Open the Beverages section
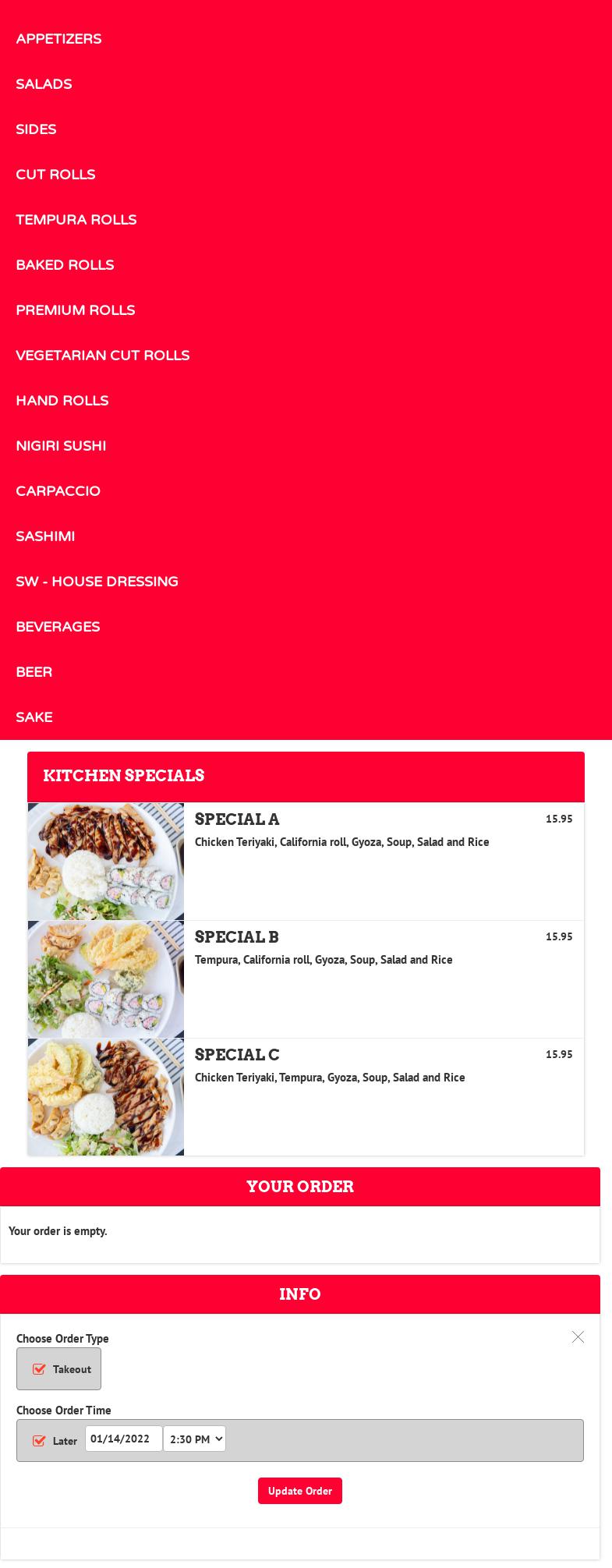Image resolution: width=612 pixels, height=1568 pixels. point(58,627)
